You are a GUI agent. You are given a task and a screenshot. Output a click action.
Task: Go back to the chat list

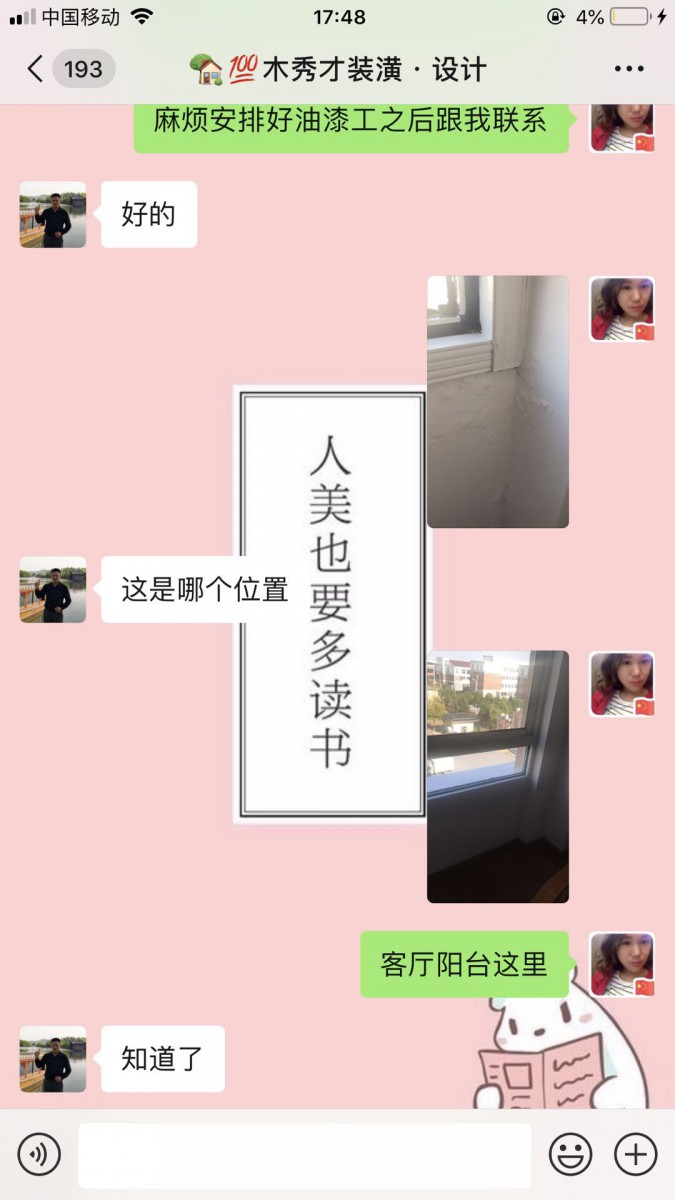click(36, 69)
